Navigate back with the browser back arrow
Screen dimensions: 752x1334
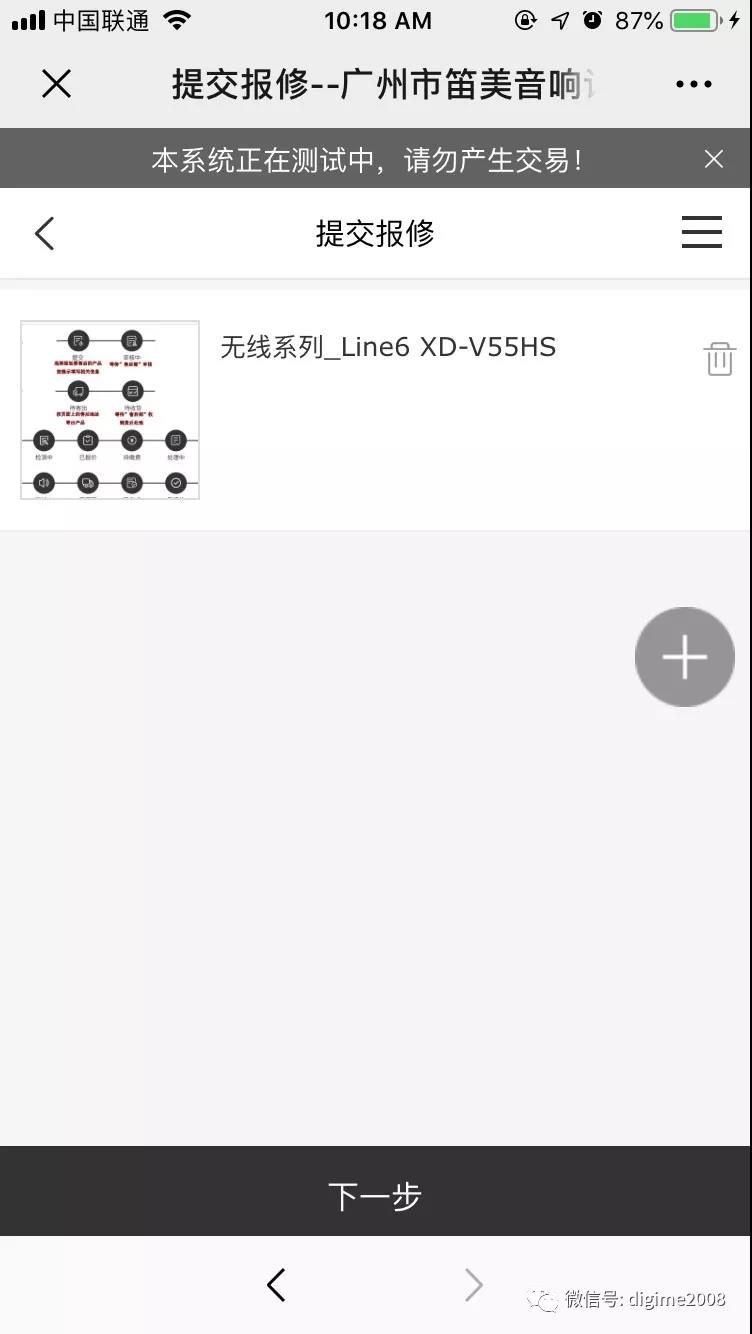[x=277, y=1285]
